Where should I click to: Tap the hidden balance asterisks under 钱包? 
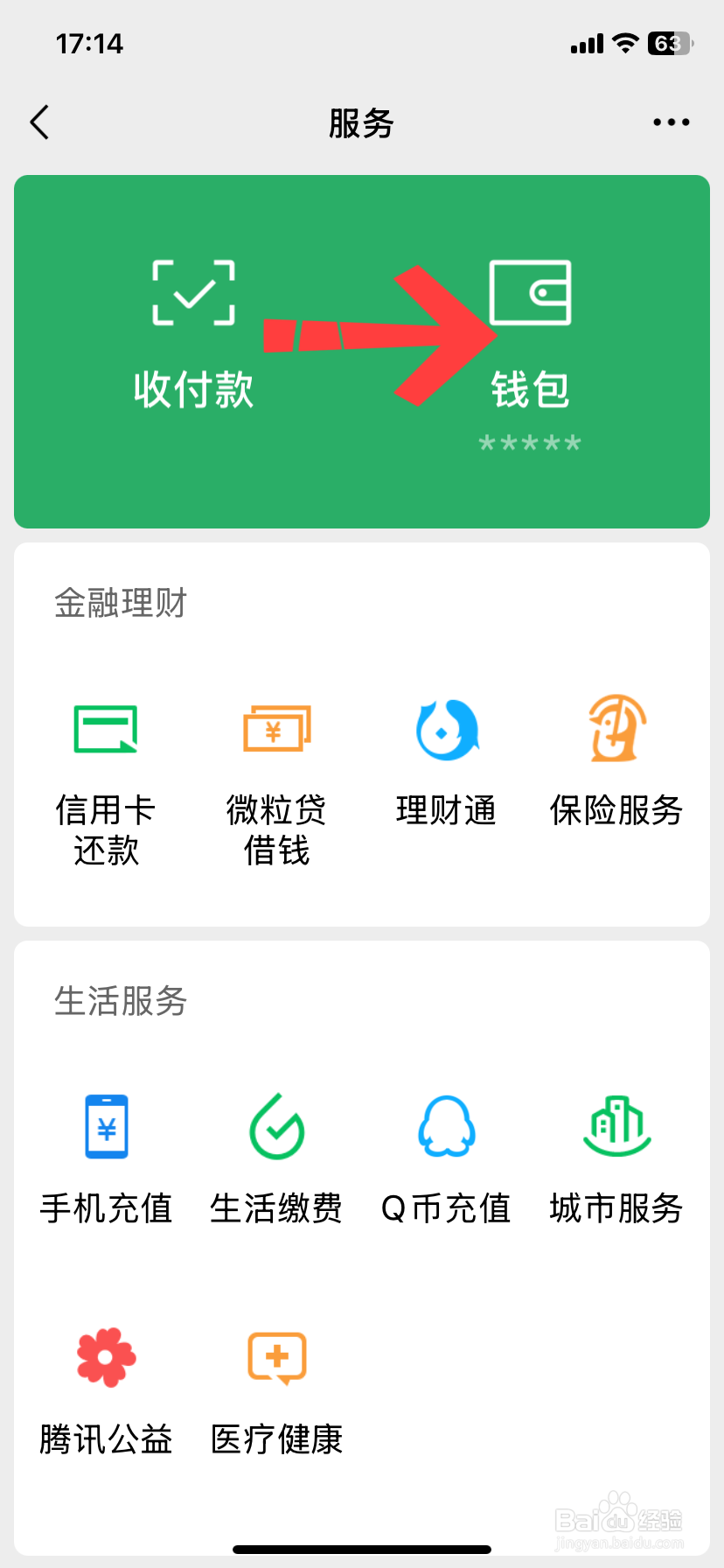pyautogui.click(x=530, y=442)
